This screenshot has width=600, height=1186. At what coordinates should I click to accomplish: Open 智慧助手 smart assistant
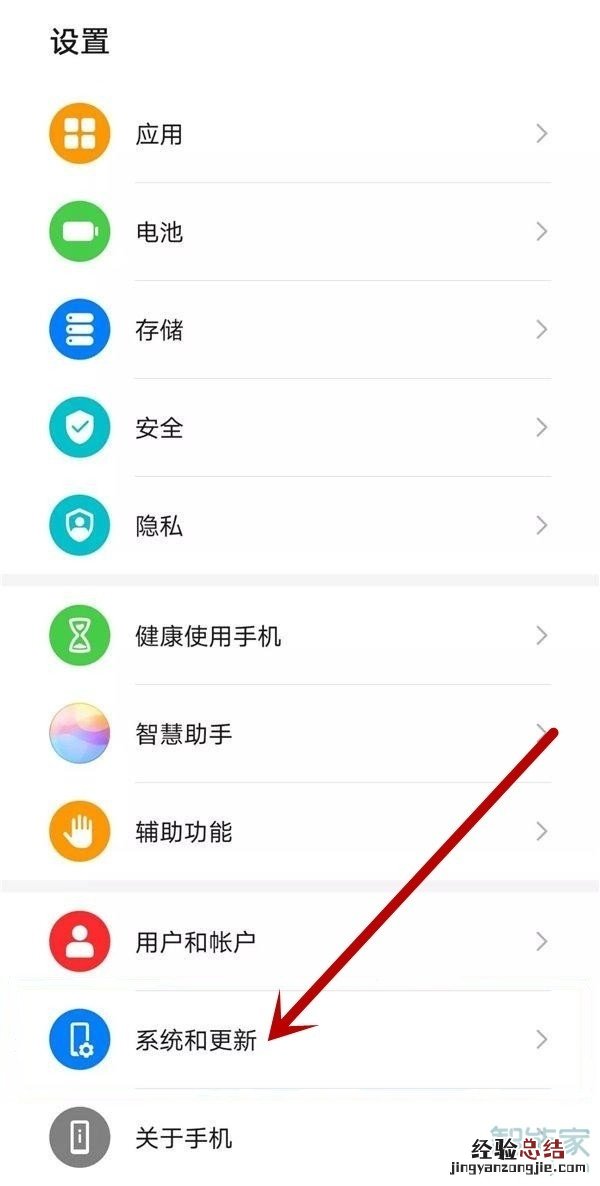pyautogui.click(x=300, y=734)
